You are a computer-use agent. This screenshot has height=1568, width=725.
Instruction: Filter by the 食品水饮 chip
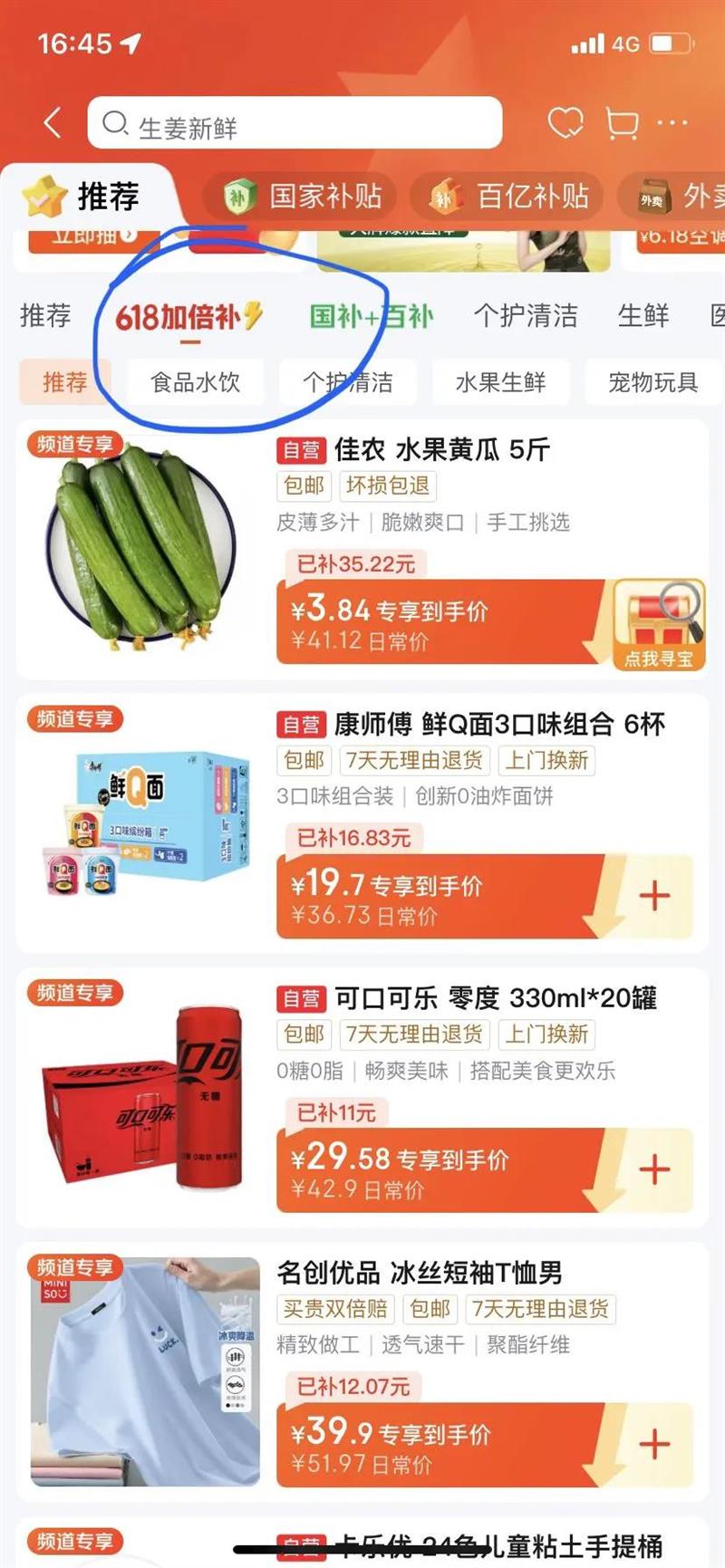(196, 382)
